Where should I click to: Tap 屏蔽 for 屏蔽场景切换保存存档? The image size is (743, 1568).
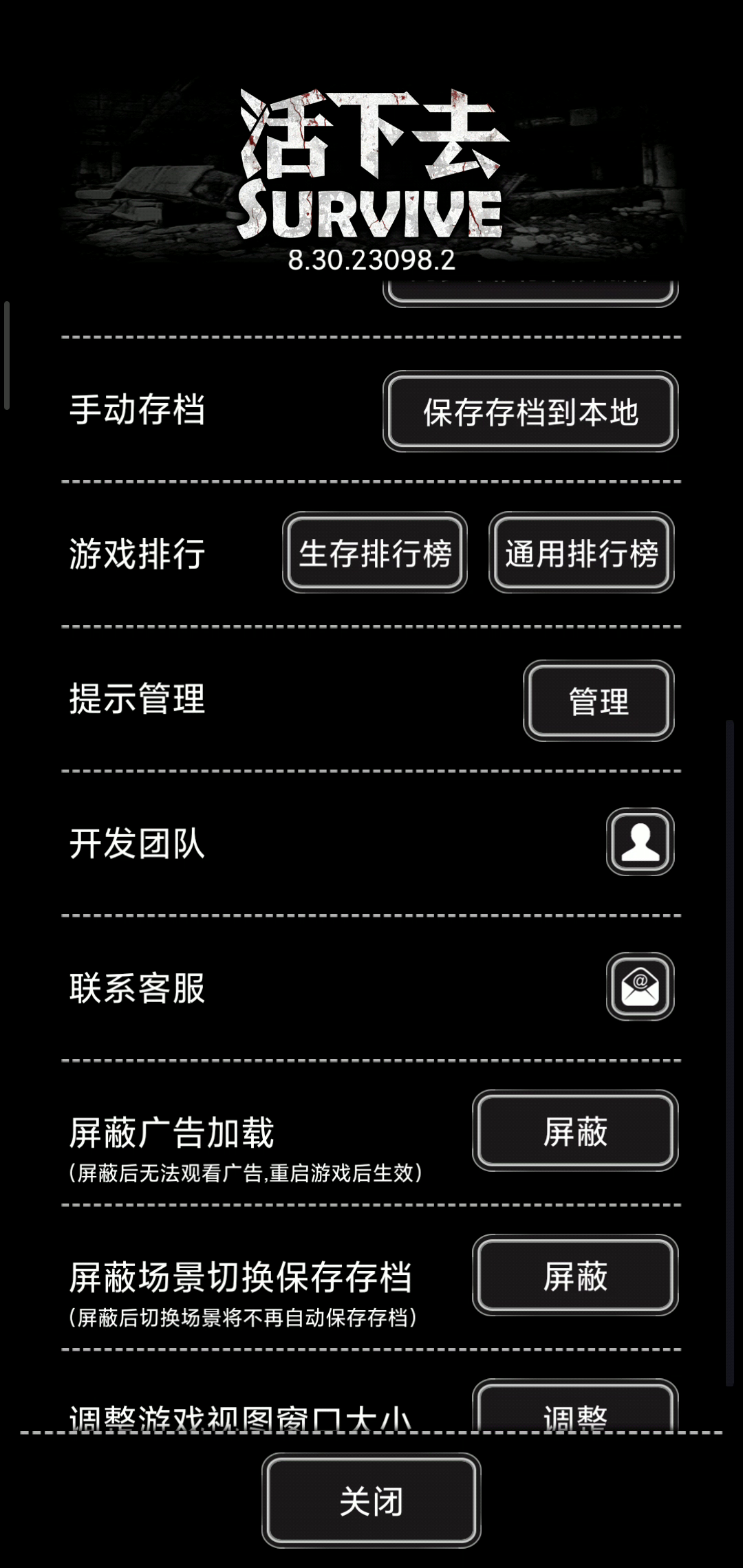coord(575,1275)
